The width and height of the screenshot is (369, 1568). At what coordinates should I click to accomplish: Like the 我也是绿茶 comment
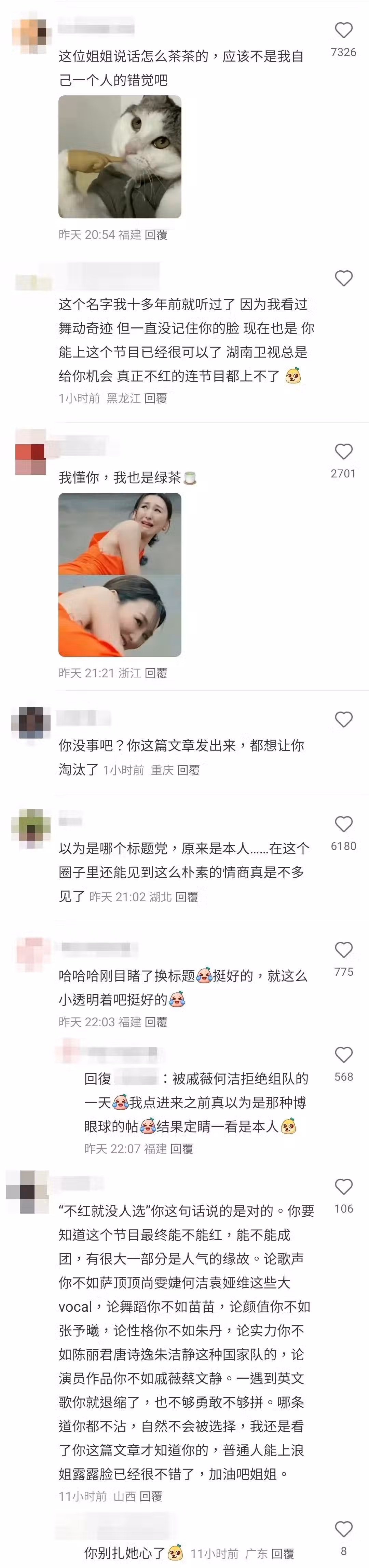tap(343, 452)
